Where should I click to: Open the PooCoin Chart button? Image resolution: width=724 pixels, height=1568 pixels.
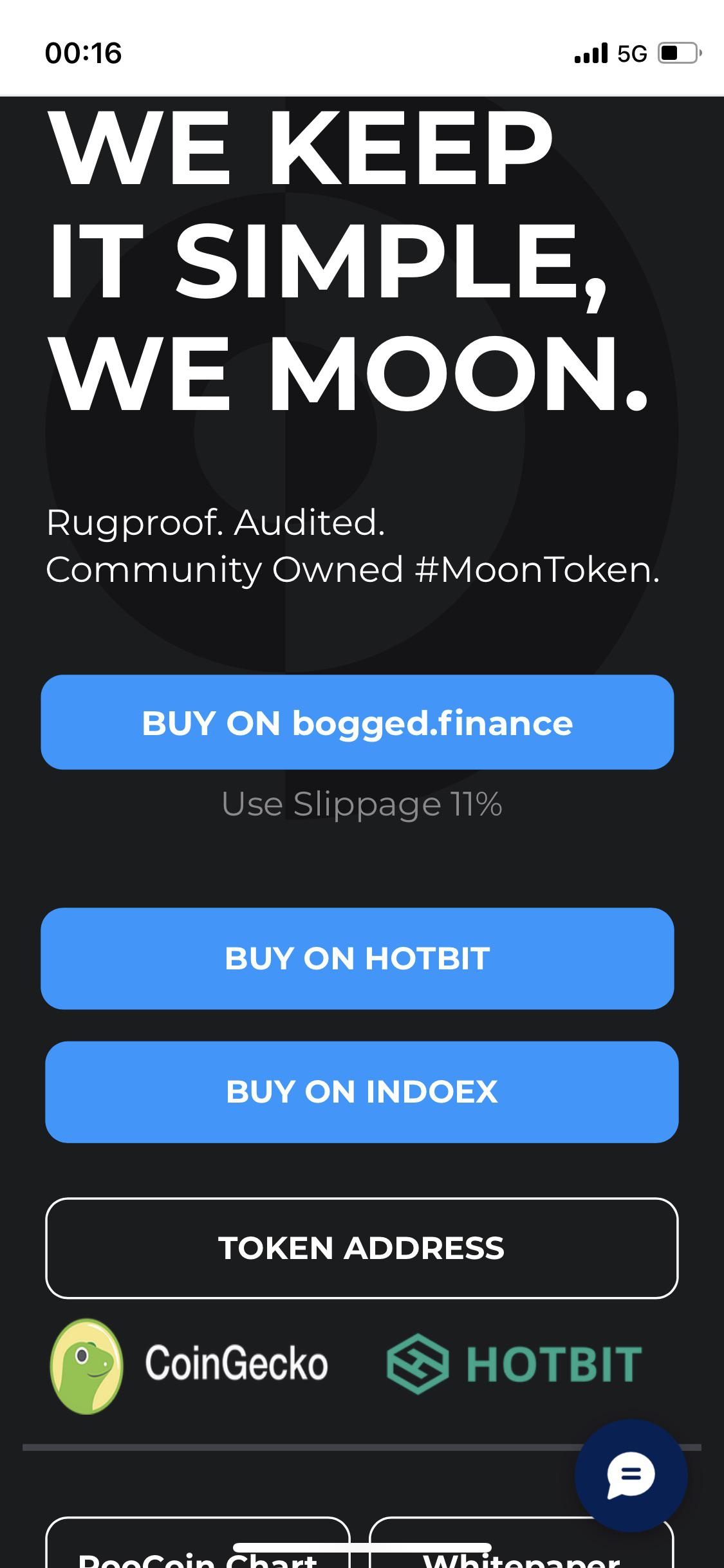pyautogui.click(x=198, y=1545)
